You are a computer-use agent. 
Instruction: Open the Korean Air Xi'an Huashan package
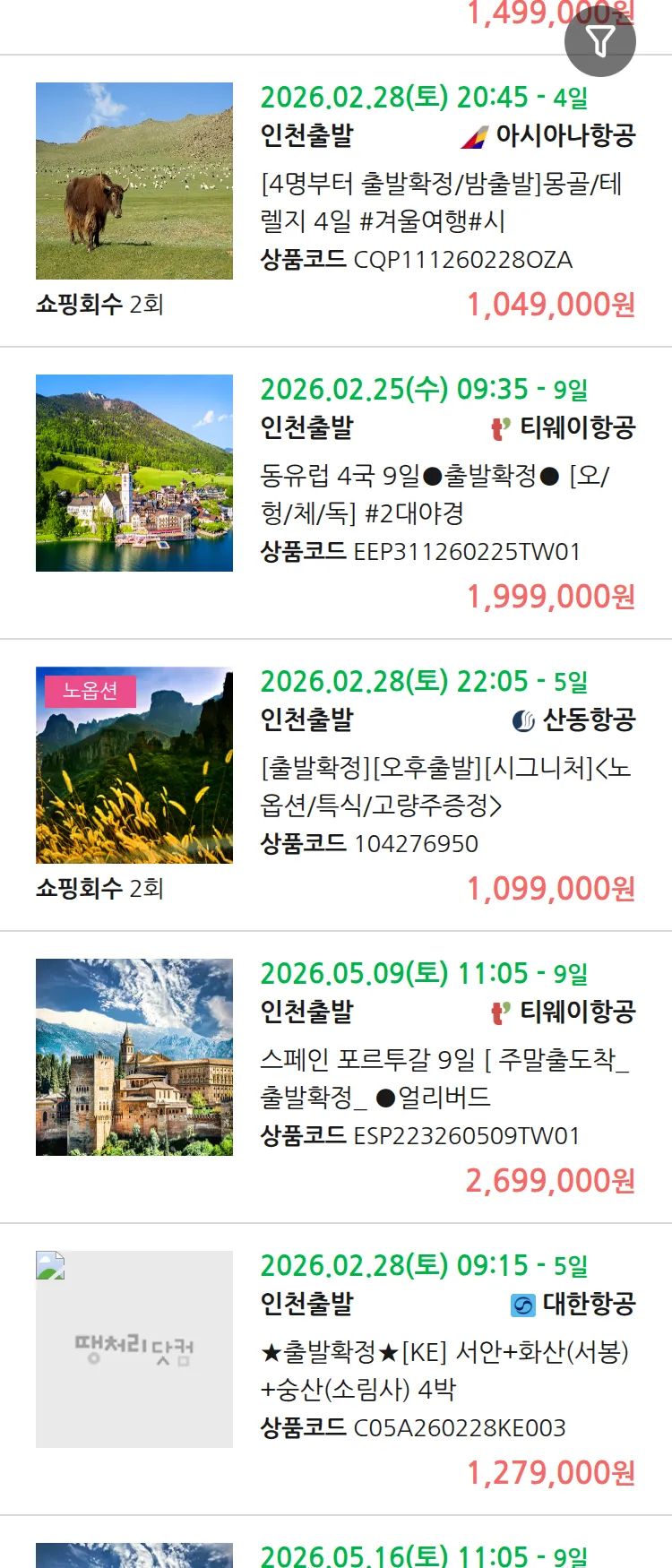(446, 1371)
